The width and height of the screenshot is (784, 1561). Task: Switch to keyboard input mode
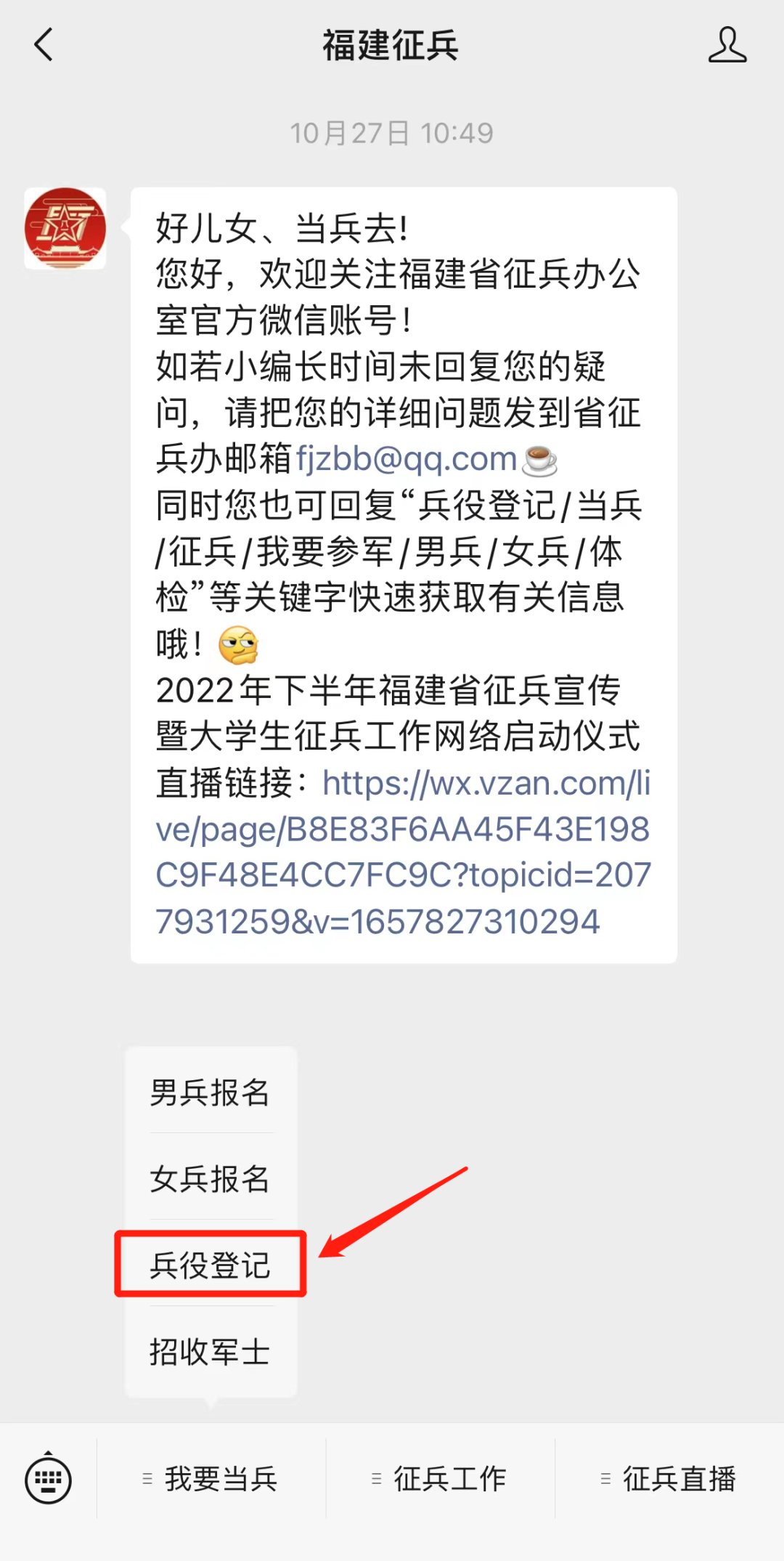point(49,1477)
